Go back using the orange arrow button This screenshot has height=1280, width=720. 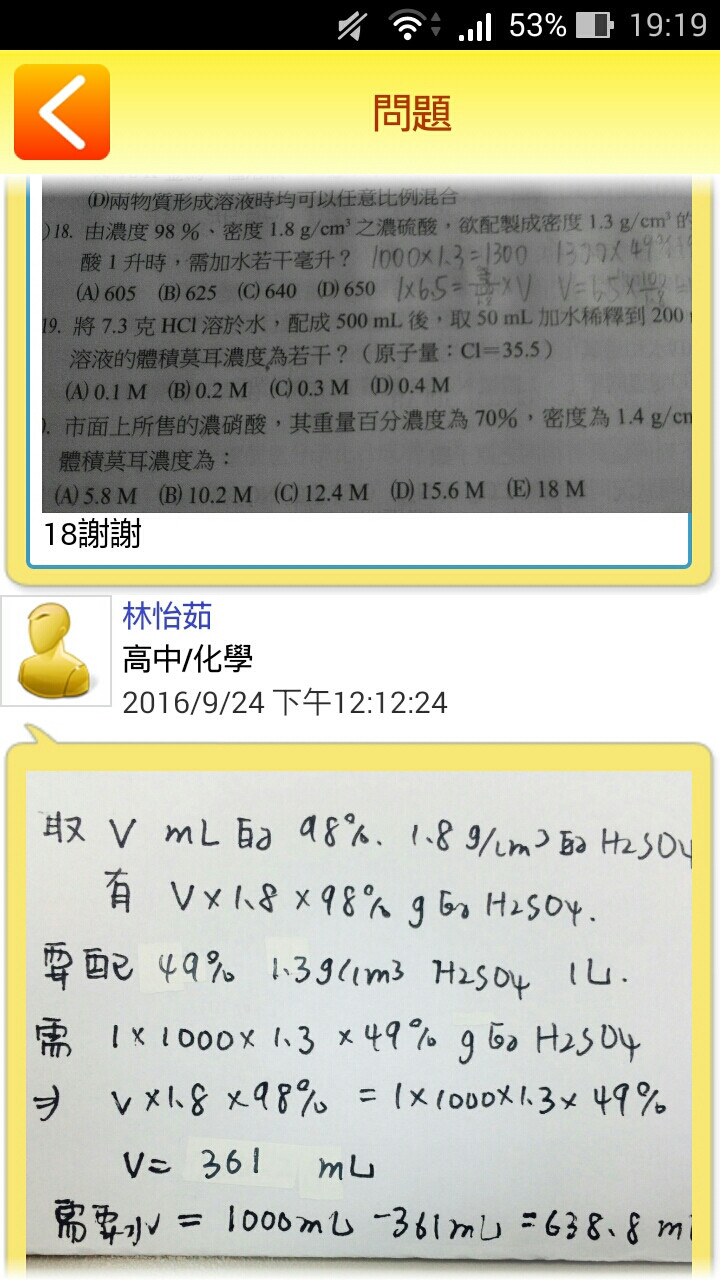[x=62, y=112]
